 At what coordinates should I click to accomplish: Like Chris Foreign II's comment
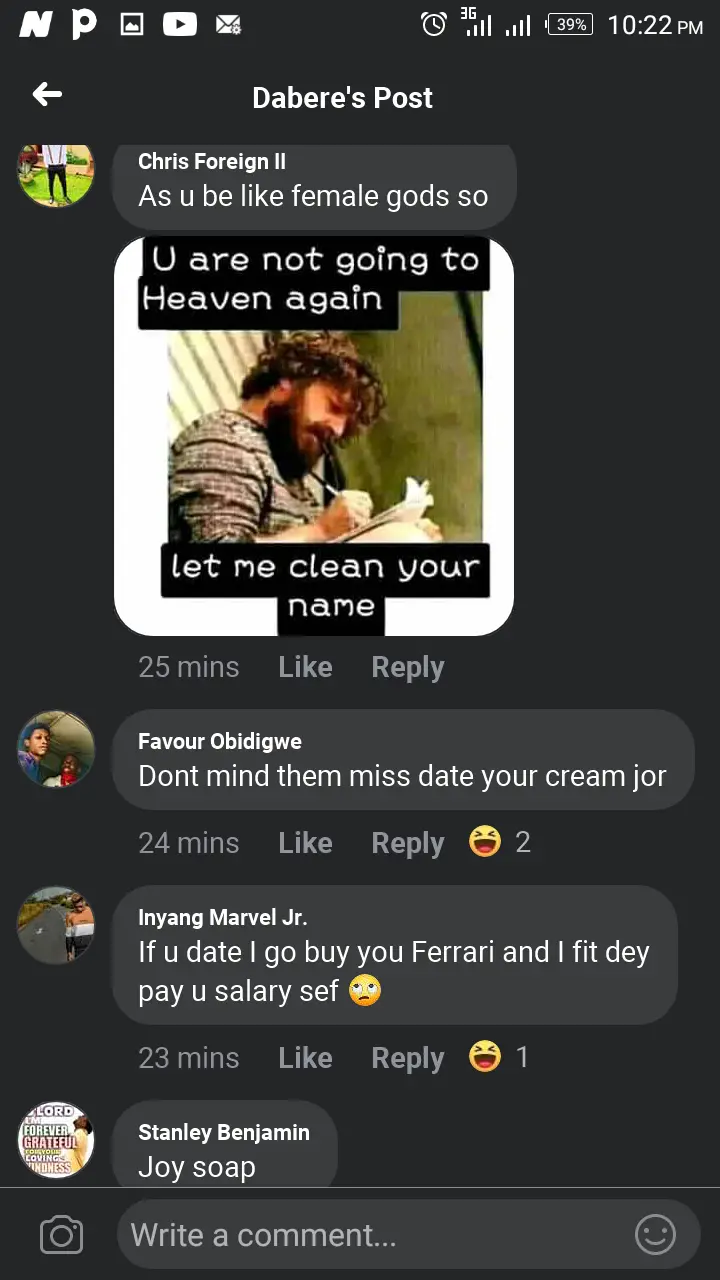tap(305, 667)
